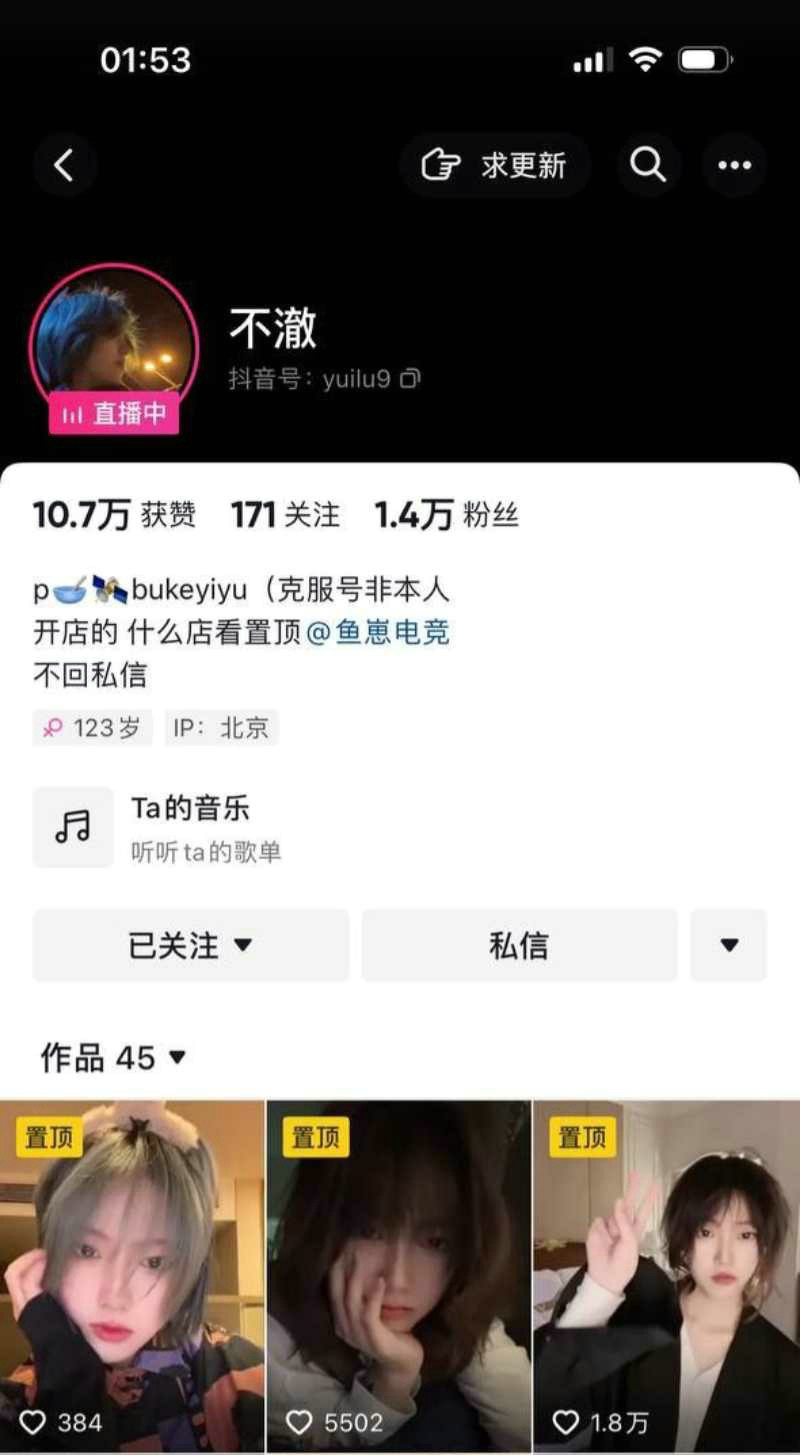View the 1.4万 粉丝 followers list
Image resolution: width=800 pixels, height=1455 pixels.
click(446, 515)
